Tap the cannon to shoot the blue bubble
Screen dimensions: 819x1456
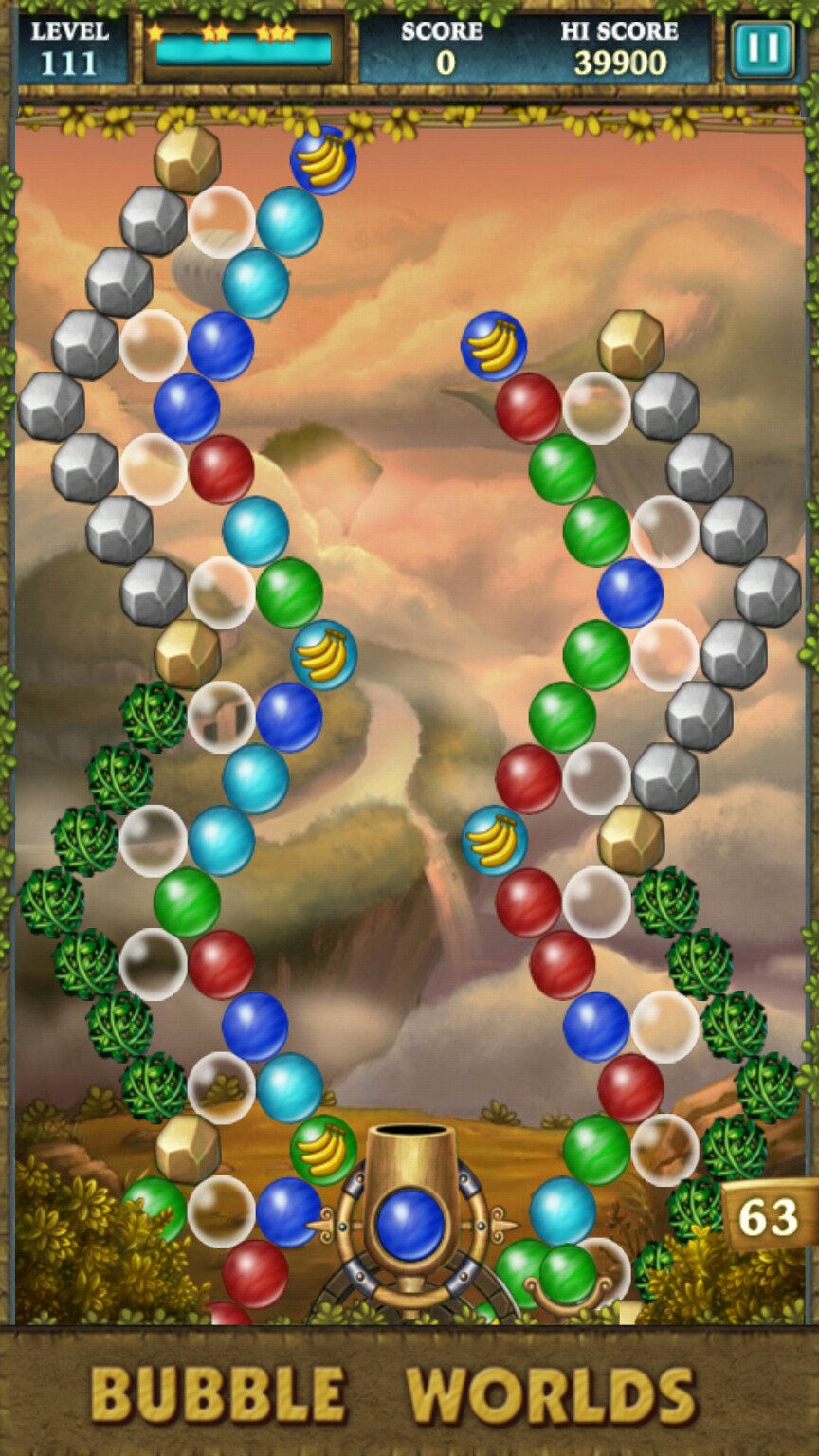409,1223
